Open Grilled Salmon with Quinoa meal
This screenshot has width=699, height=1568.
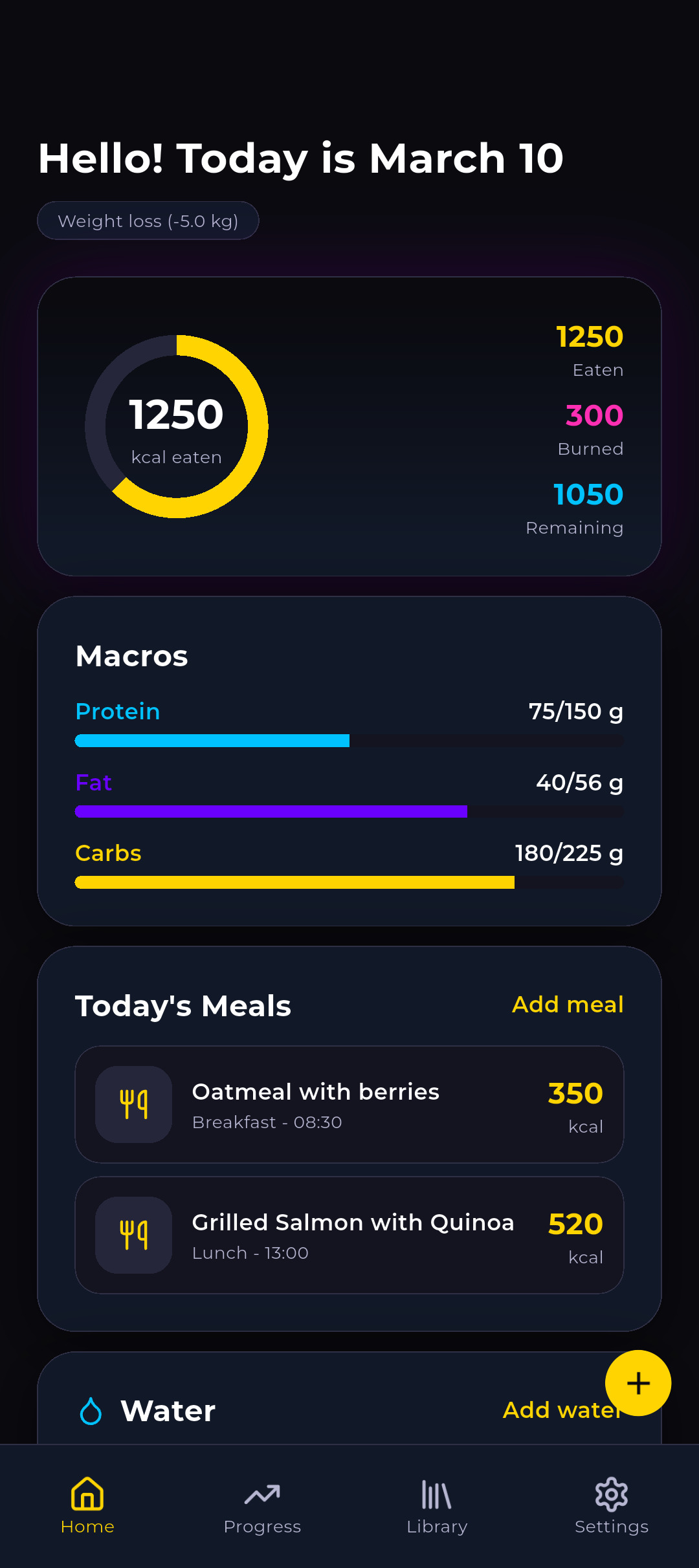(349, 1235)
